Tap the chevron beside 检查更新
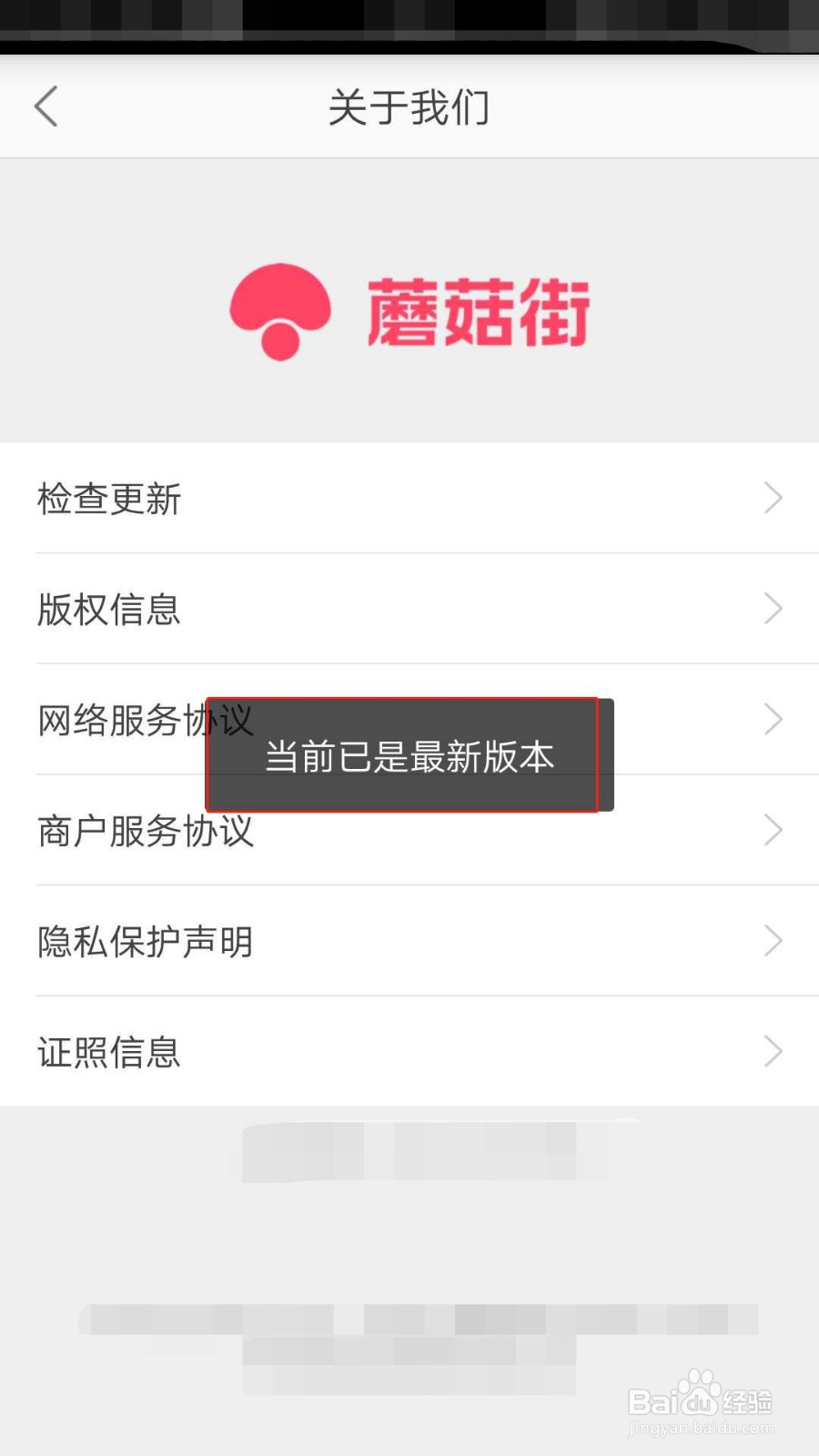The width and height of the screenshot is (819, 1456). (773, 498)
